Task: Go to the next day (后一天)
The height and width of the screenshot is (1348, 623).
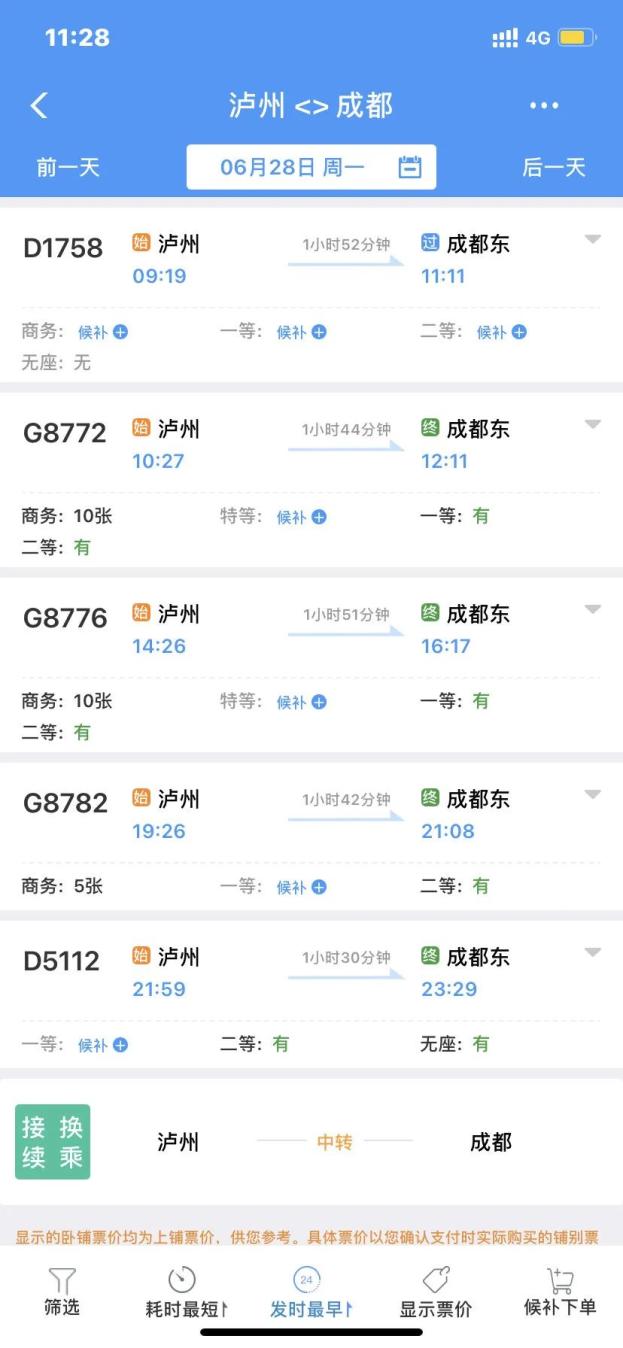Action: pos(553,167)
